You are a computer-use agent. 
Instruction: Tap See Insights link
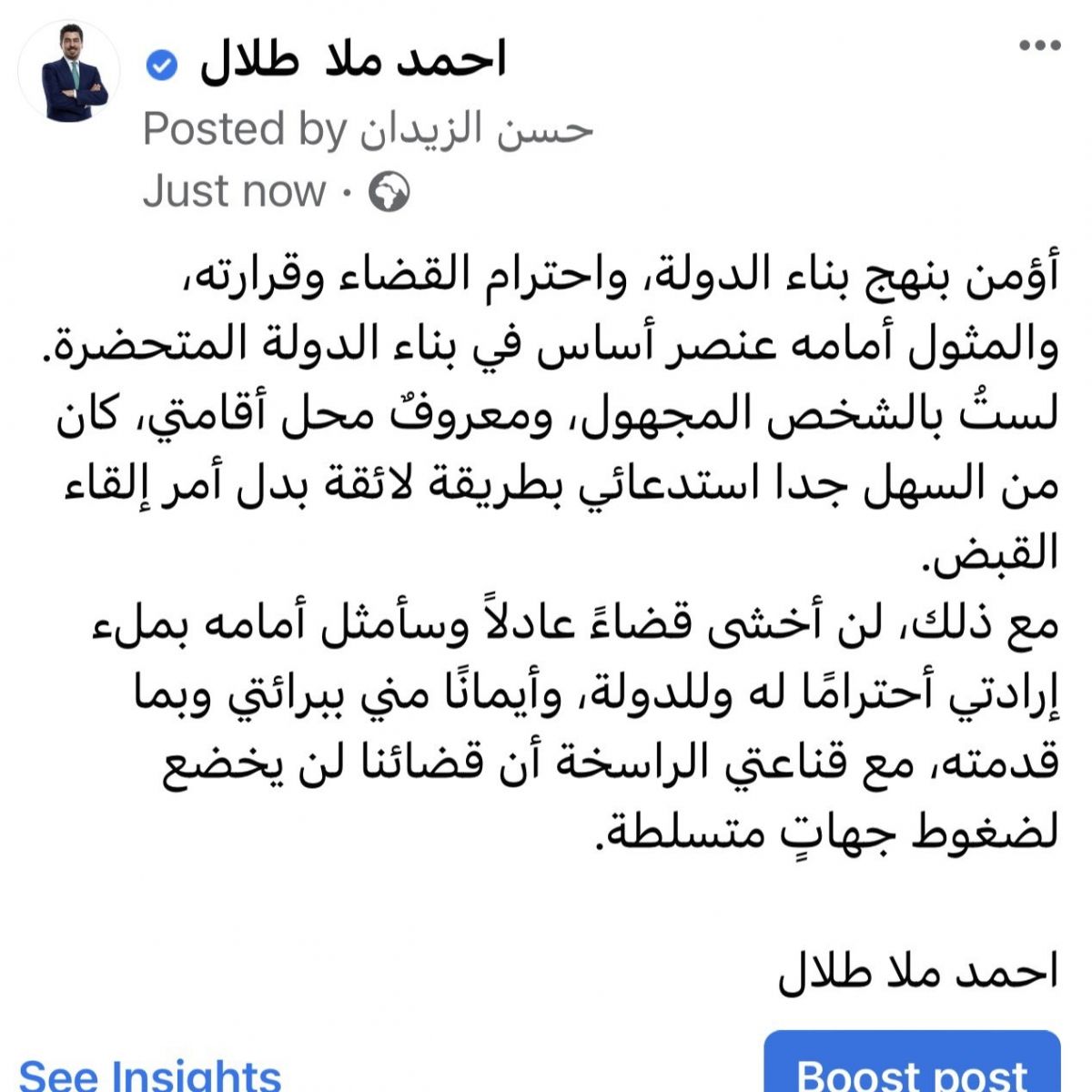(x=150, y=1074)
